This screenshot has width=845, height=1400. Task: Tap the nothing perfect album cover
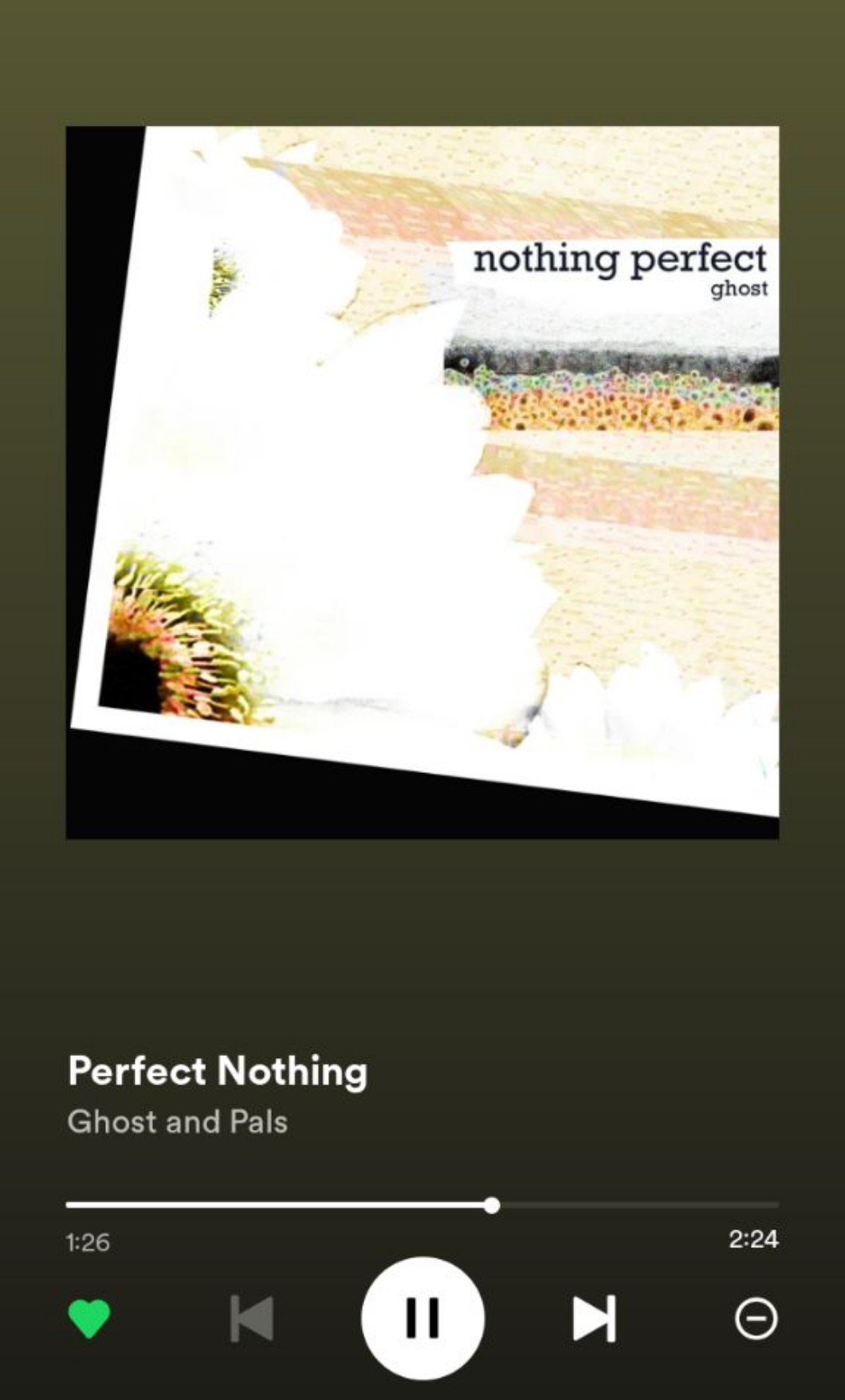tap(422, 482)
